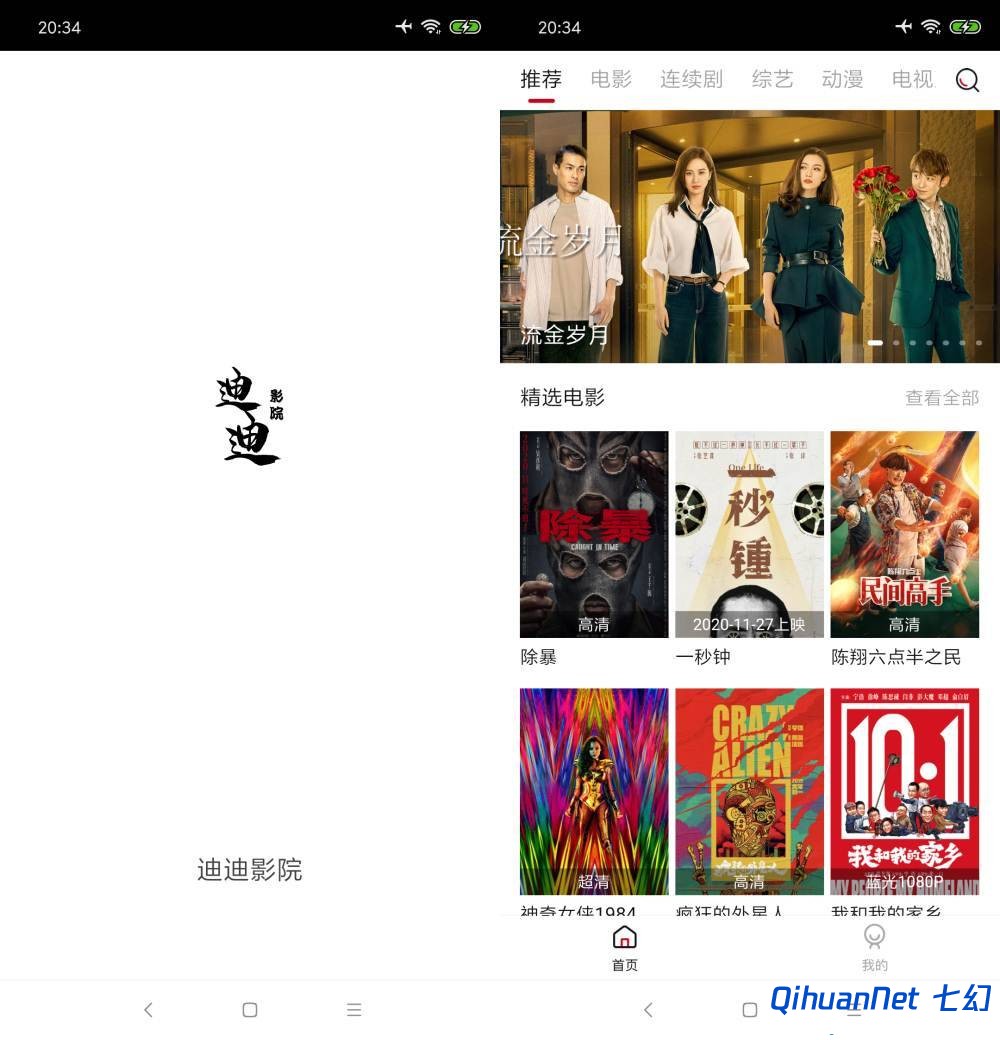
Task: Select the 推荐 tab
Action: tap(541, 79)
